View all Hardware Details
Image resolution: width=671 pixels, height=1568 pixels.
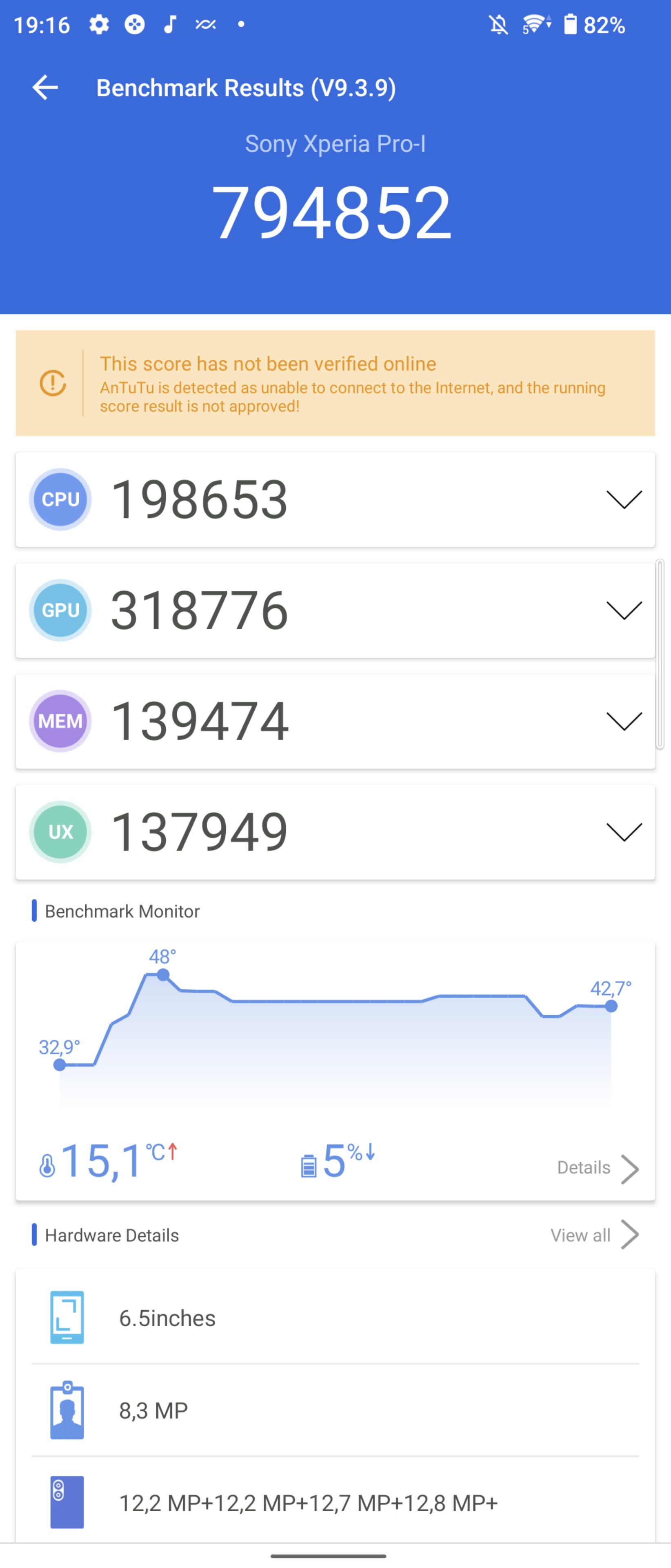click(x=594, y=1235)
